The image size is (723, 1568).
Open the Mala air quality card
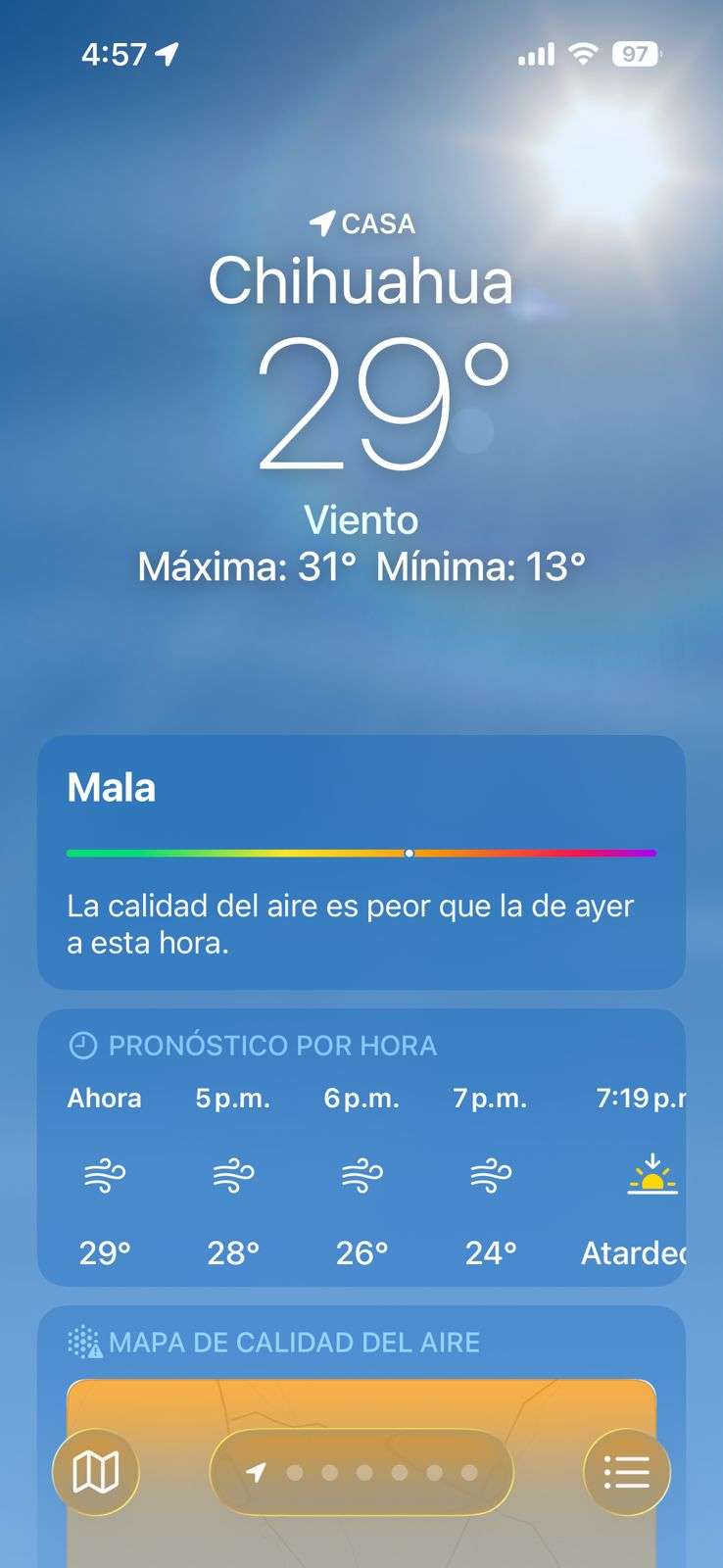click(361, 862)
